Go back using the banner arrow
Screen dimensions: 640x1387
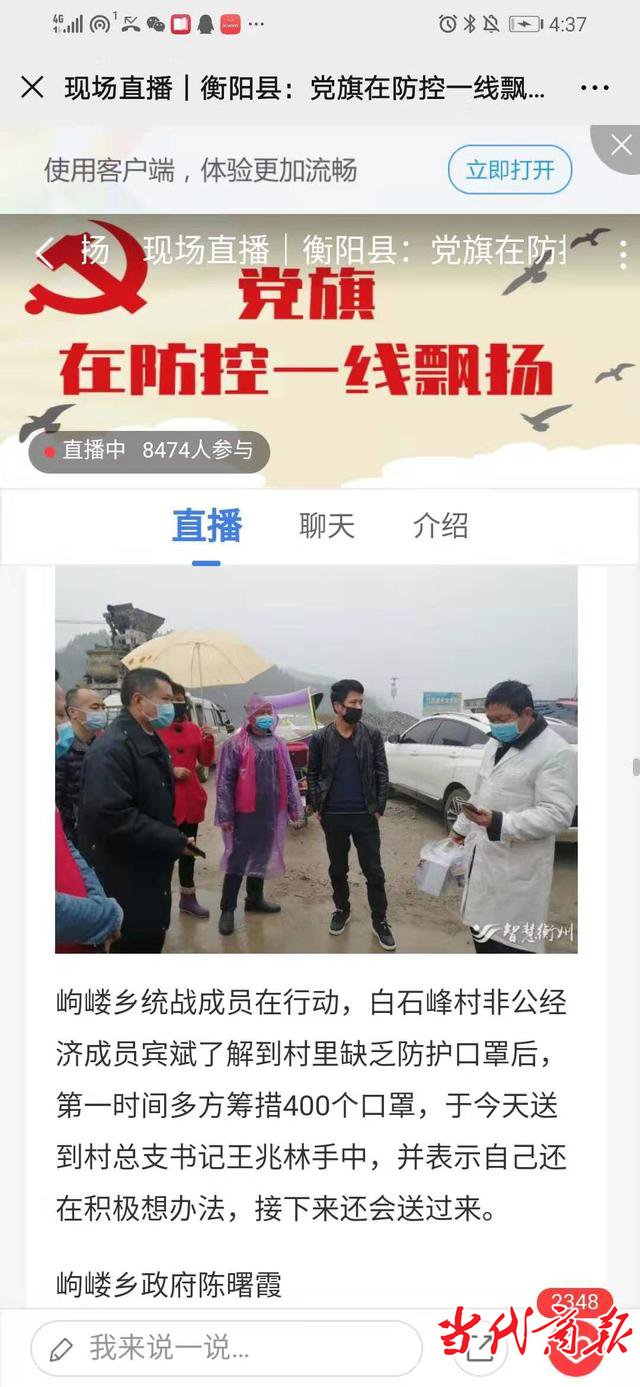tap(44, 251)
